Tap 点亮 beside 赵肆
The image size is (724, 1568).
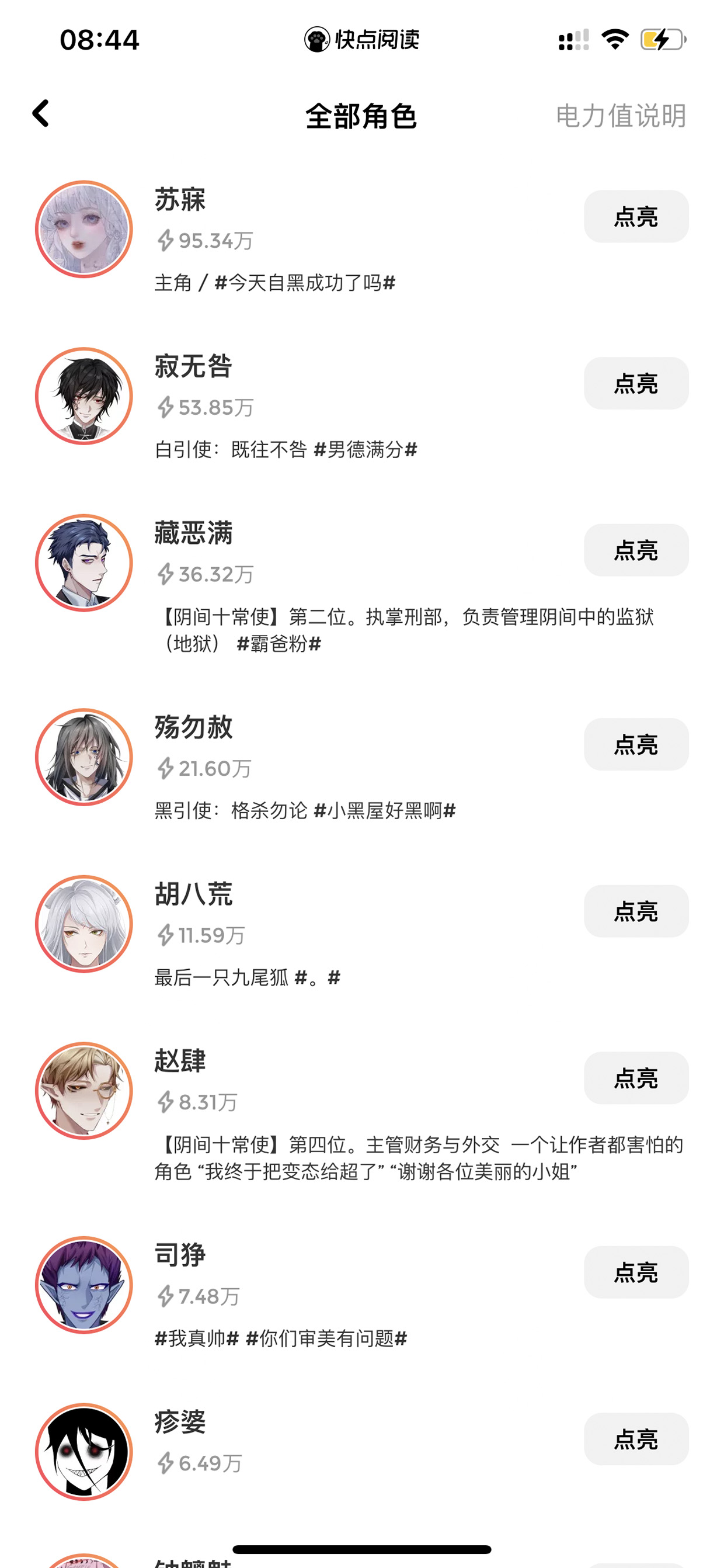(x=636, y=1078)
